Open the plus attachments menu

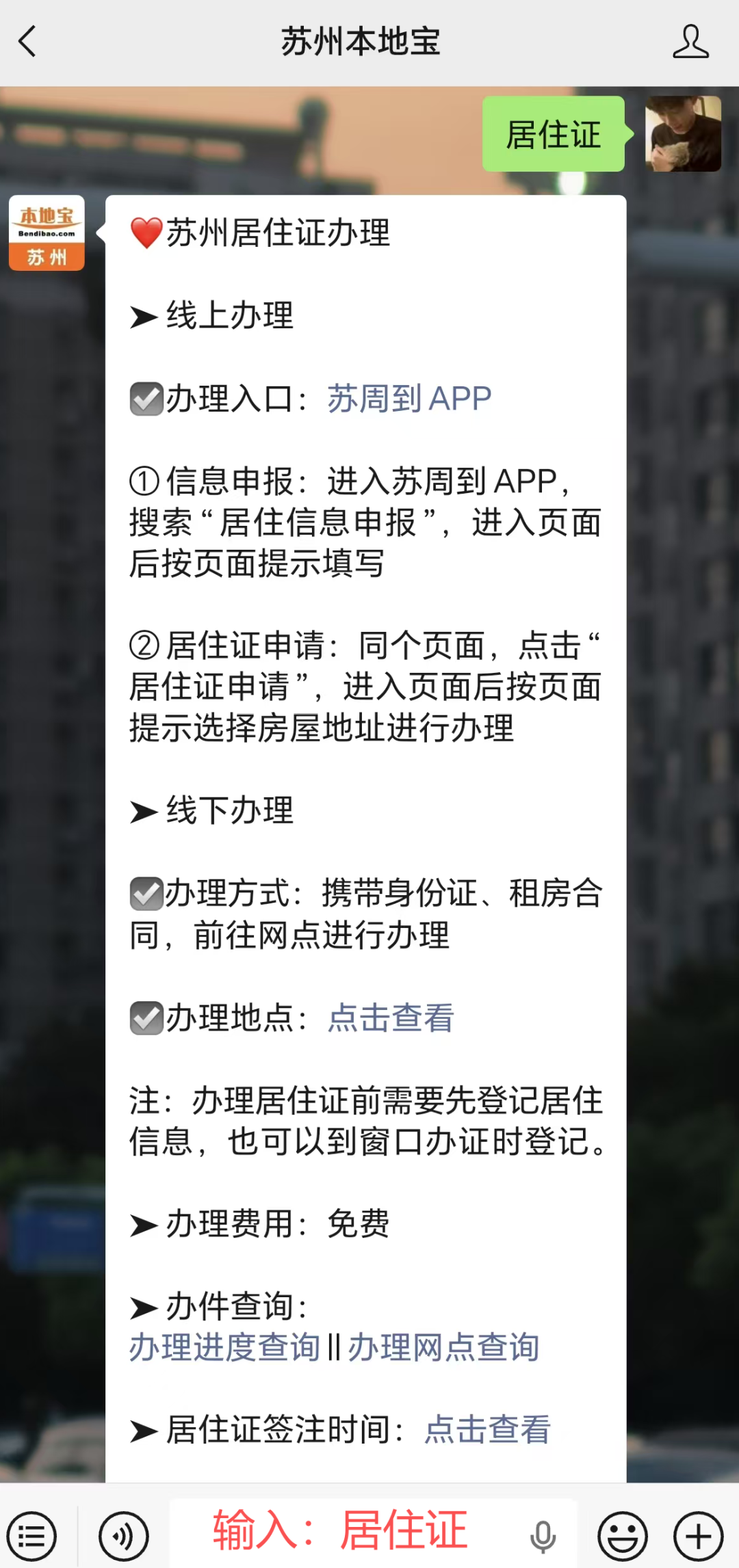point(699,1537)
